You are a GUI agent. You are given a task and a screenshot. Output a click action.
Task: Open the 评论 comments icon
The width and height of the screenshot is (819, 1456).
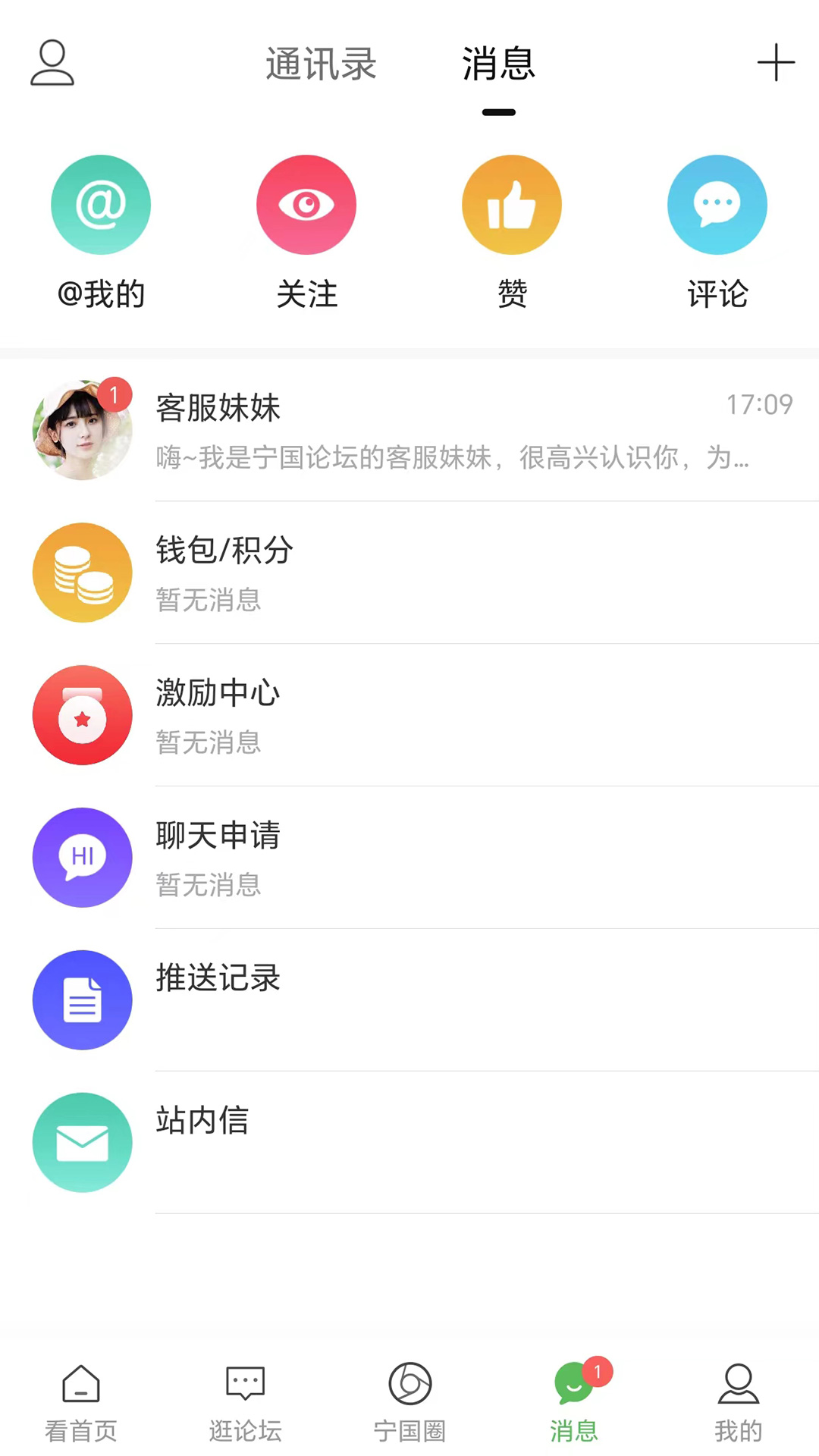coord(717,205)
